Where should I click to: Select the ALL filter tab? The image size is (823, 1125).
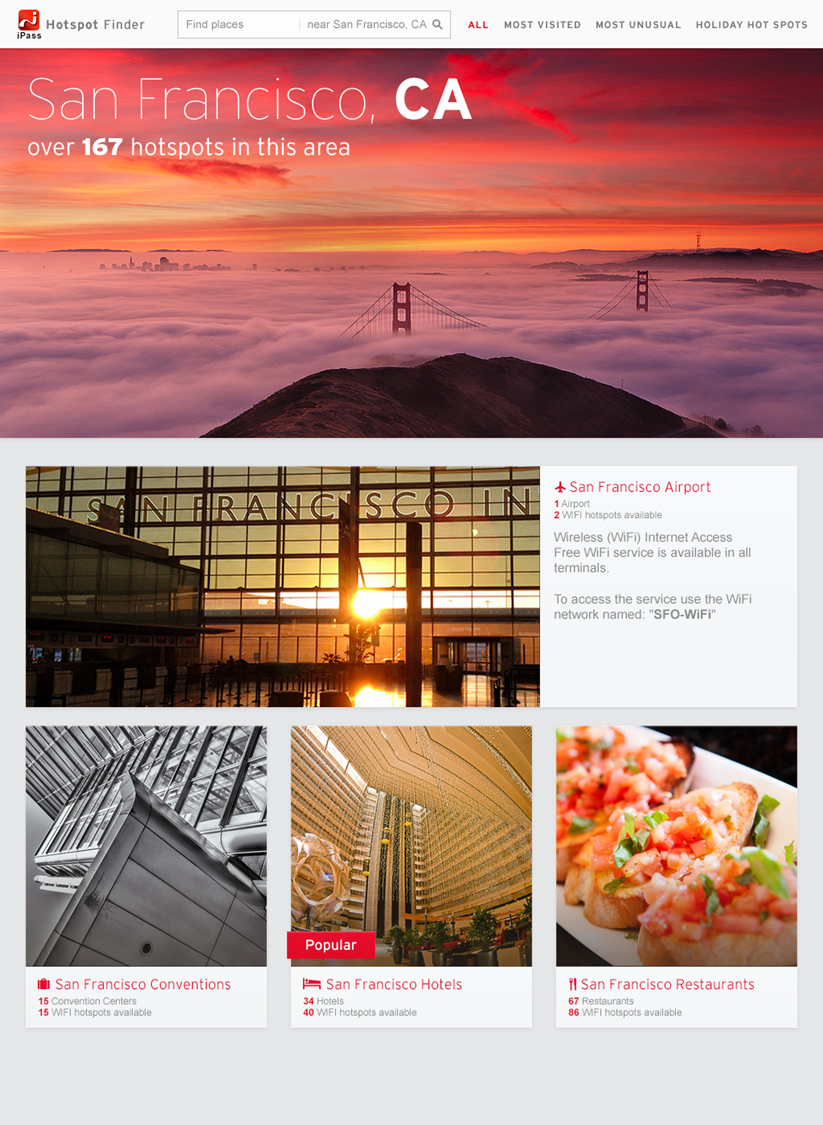tap(478, 25)
